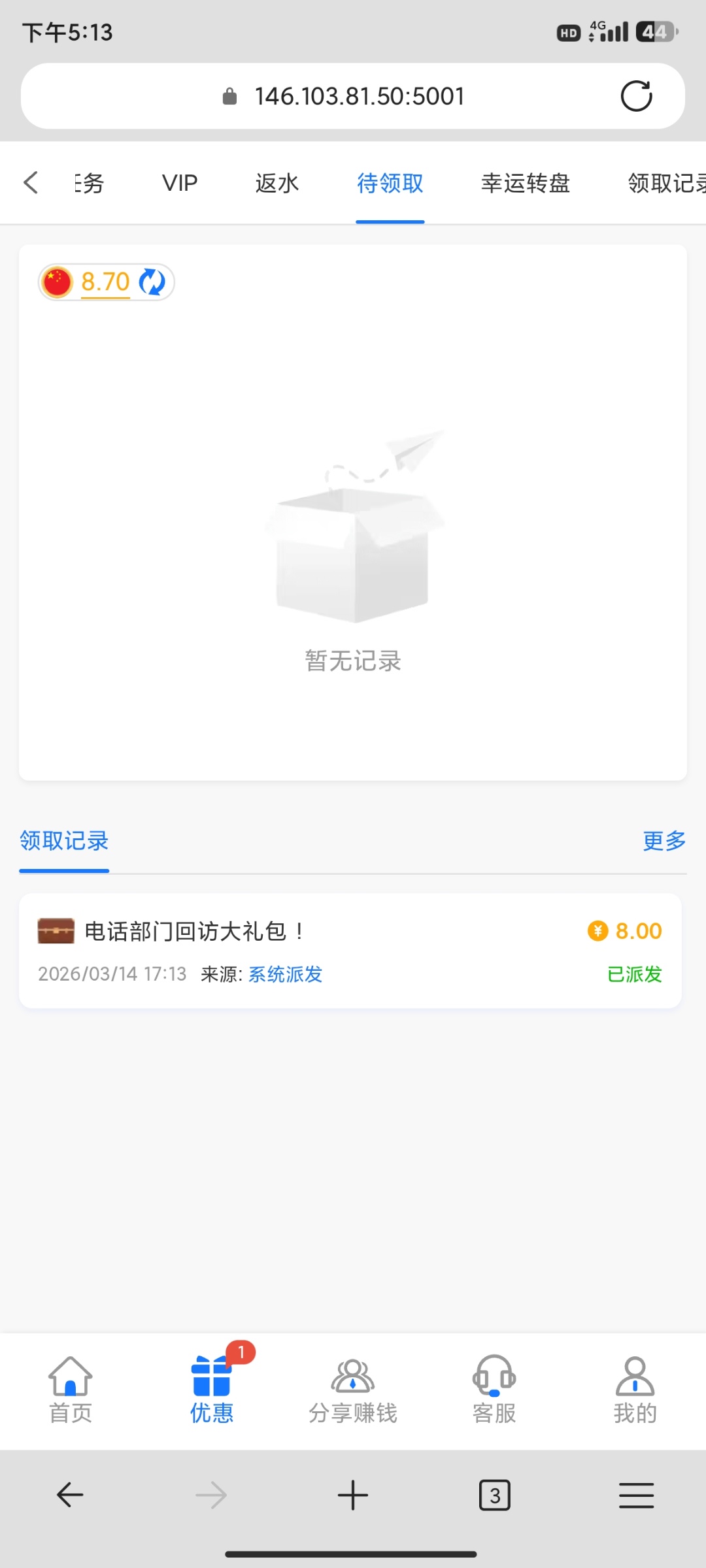The height and width of the screenshot is (1568, 706).
Task: Switch to the 幸运转盘 tab
Action: [x=526, y=183]
